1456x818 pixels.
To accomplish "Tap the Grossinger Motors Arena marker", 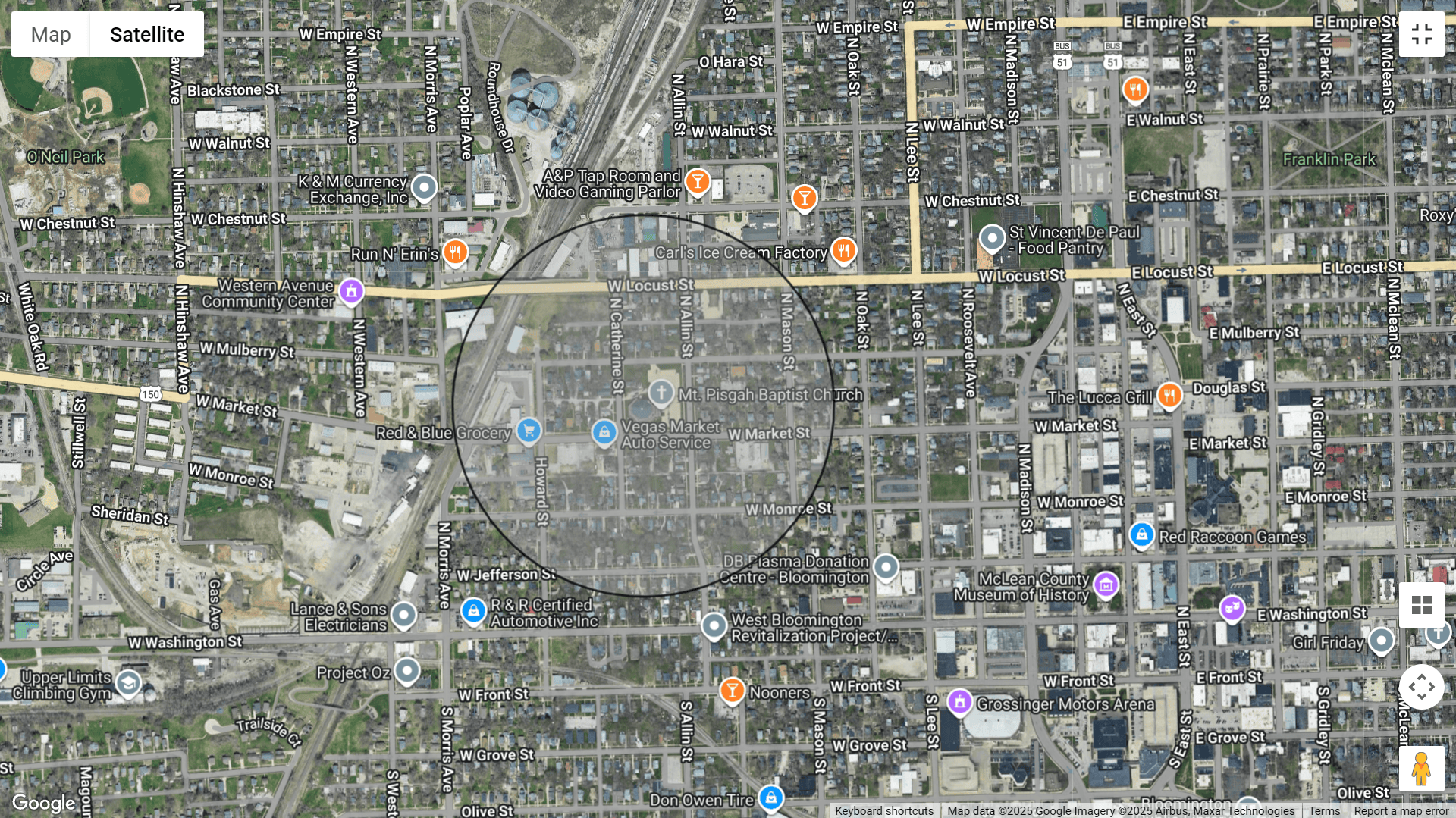I will pyautogui.click(x=960, y=702).
